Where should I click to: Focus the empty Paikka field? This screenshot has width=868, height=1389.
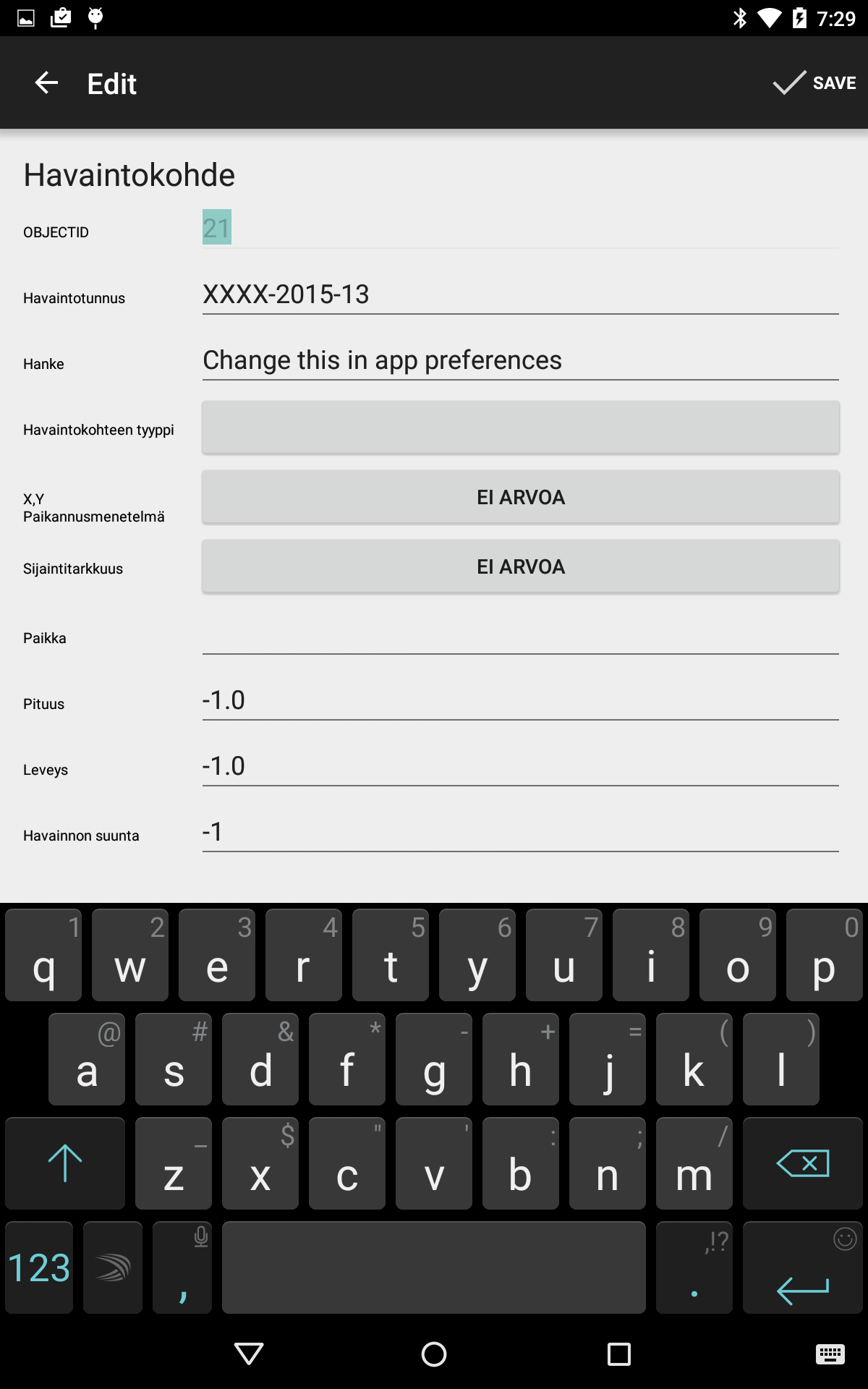click(519, 635)
